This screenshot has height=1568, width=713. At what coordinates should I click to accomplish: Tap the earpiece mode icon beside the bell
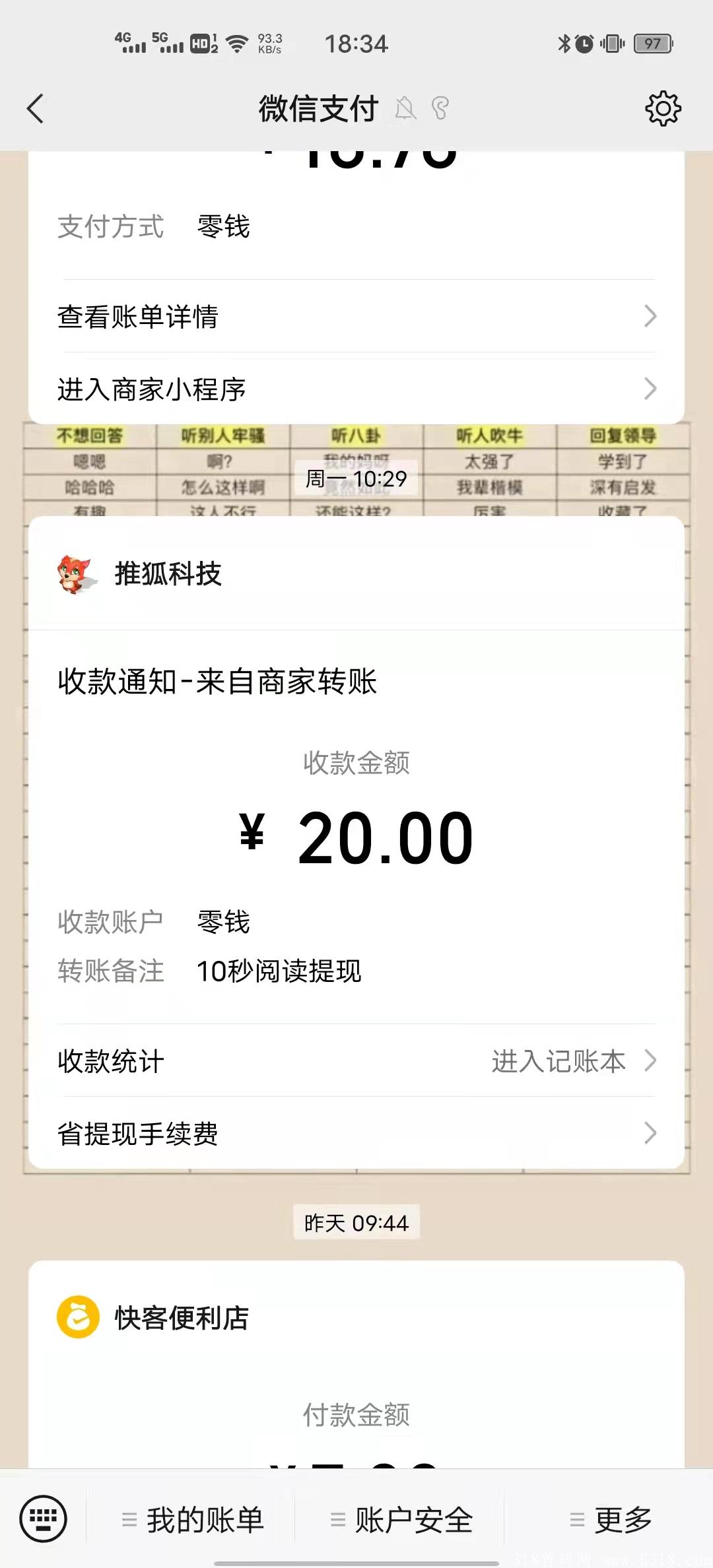point(441,108)
